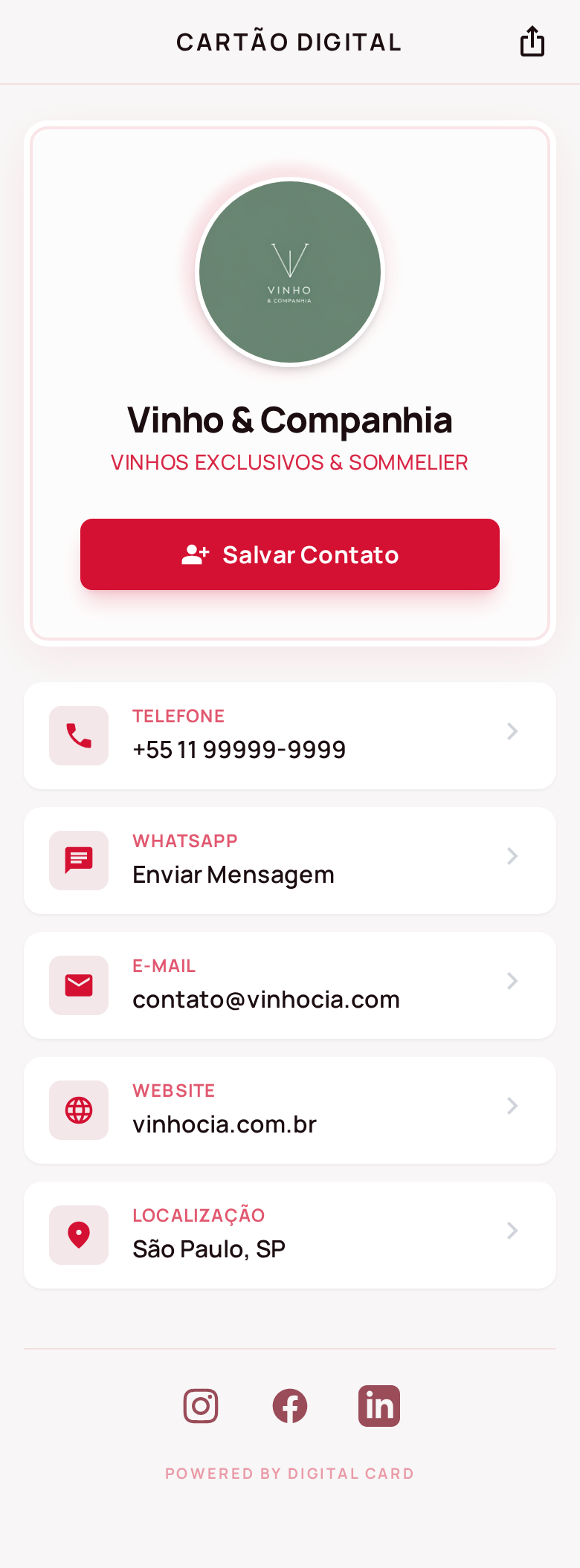This screenshot has height=1568, width=580.
Task: Click the chevron on the LOCALIZAÇÃO card
Action: click(x=512, y=1231)
